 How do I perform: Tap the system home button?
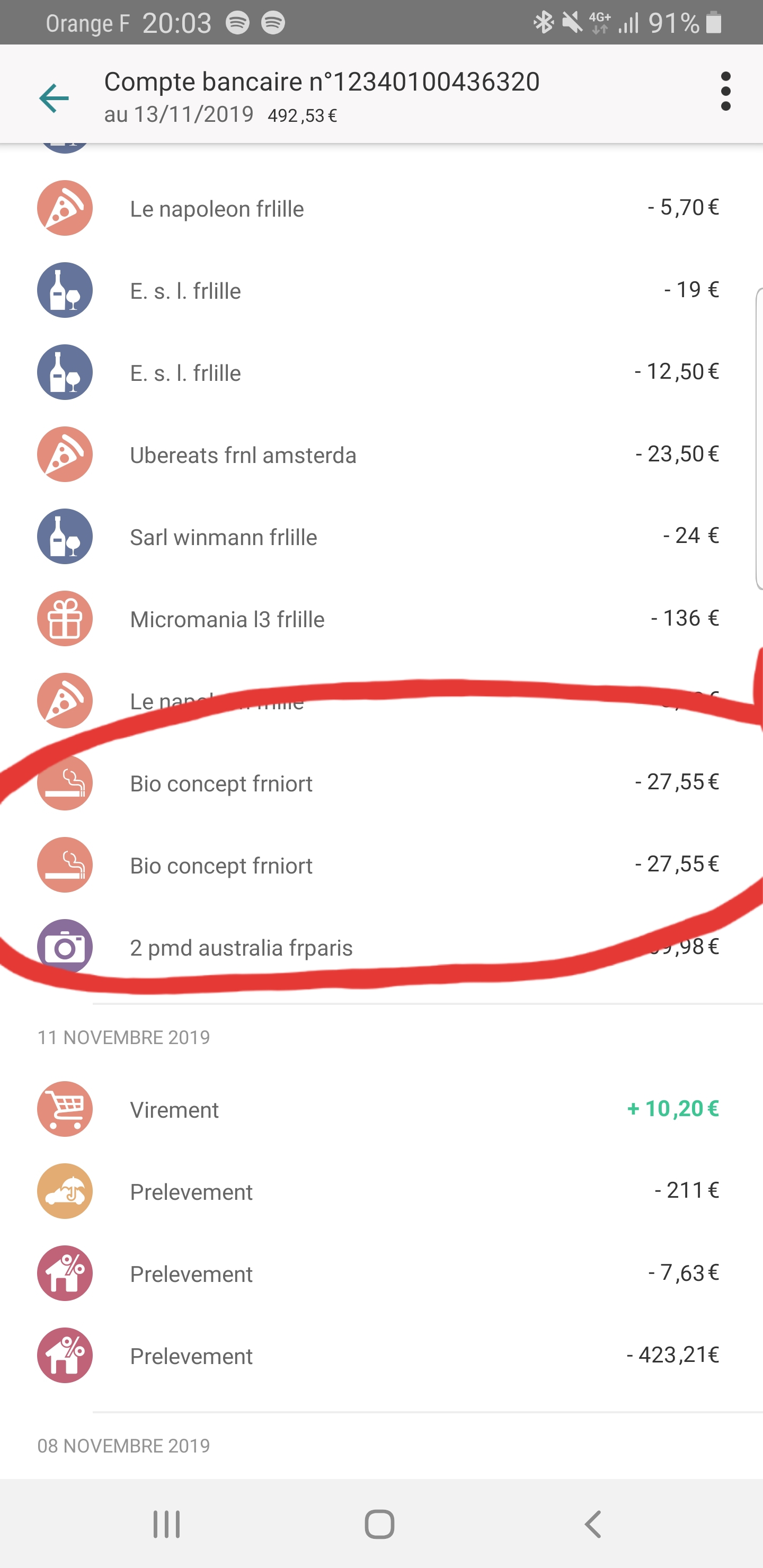click(x=379, y=1524)
